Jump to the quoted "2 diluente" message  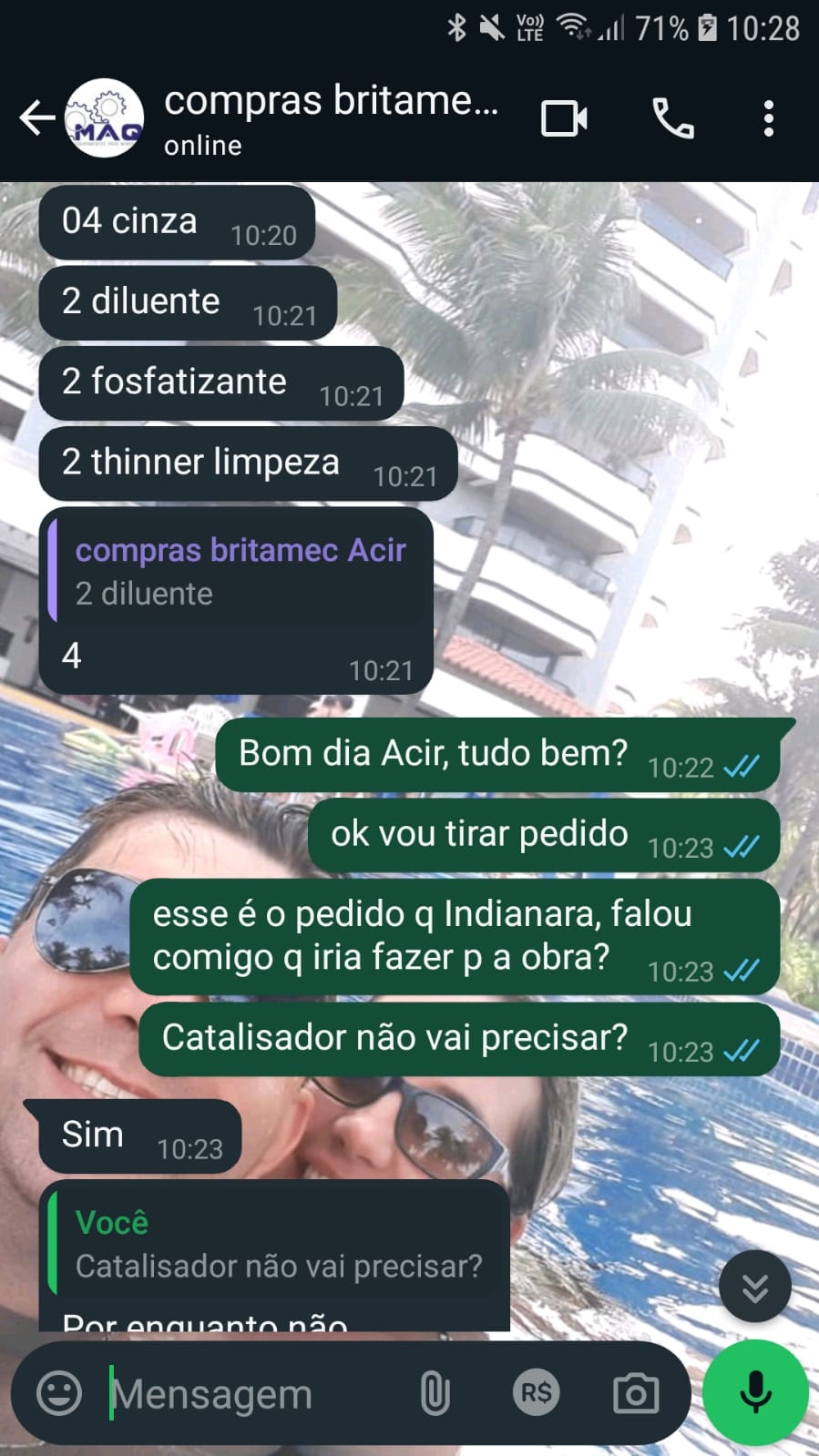pos(237,572)
